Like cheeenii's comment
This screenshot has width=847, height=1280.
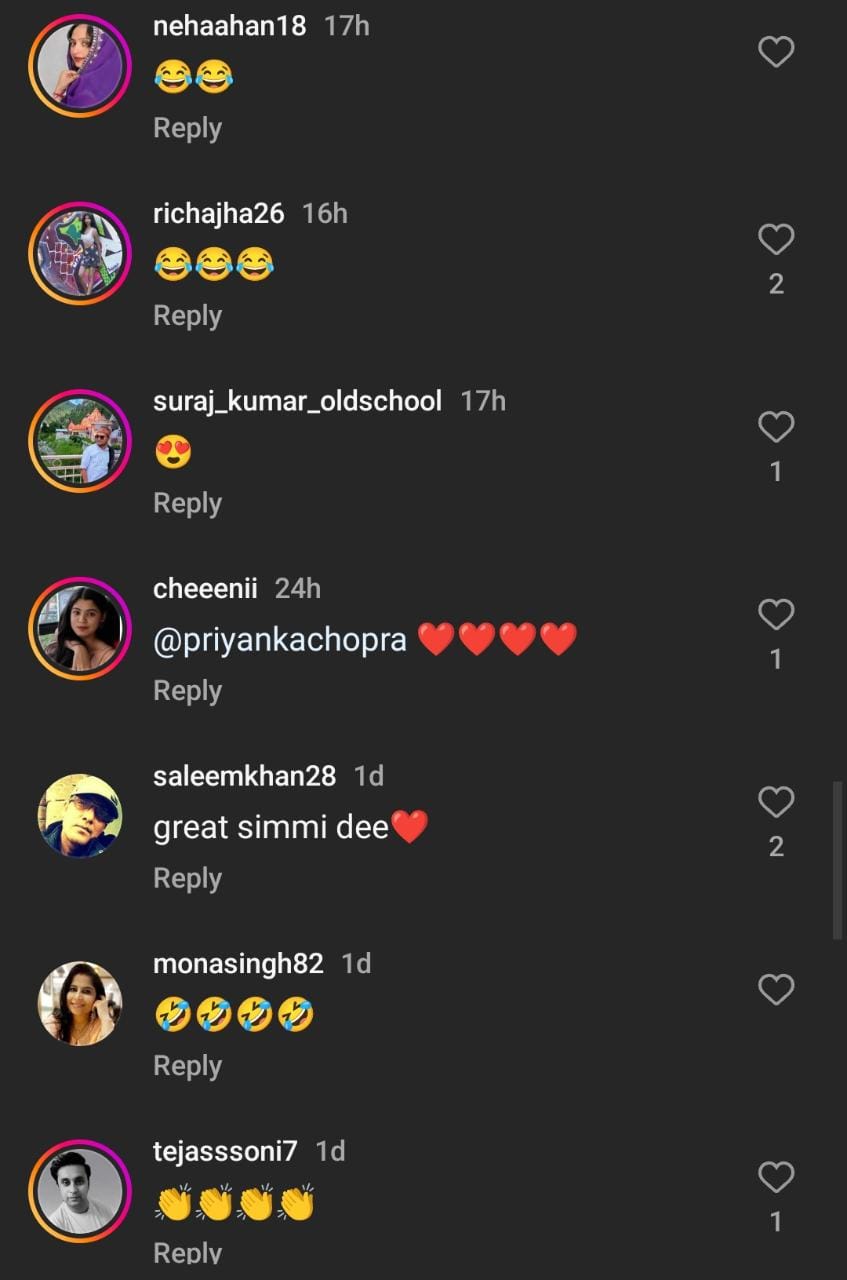(x=776, y=615)
